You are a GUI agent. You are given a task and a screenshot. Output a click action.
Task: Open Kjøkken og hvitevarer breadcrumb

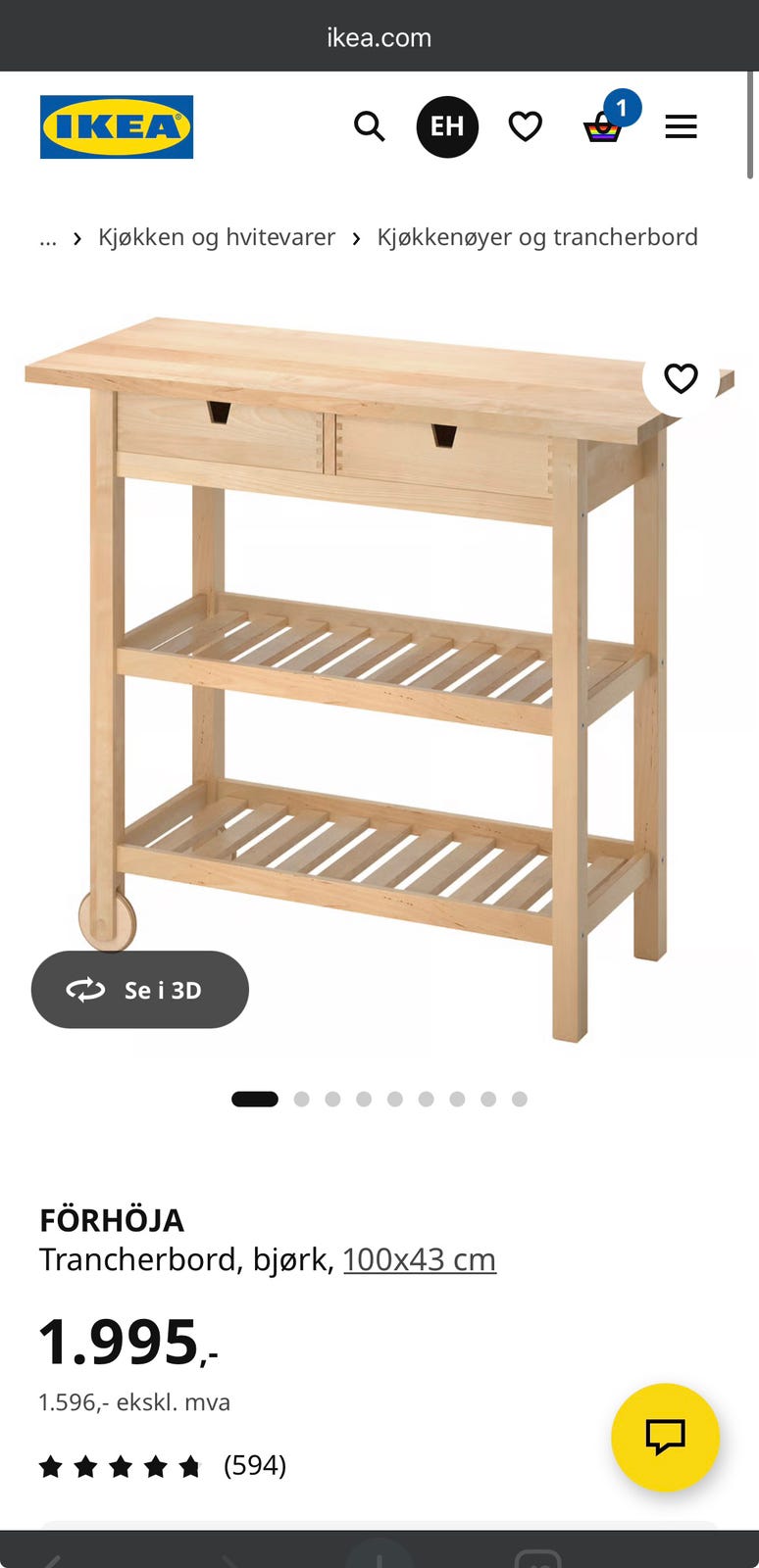217,237
